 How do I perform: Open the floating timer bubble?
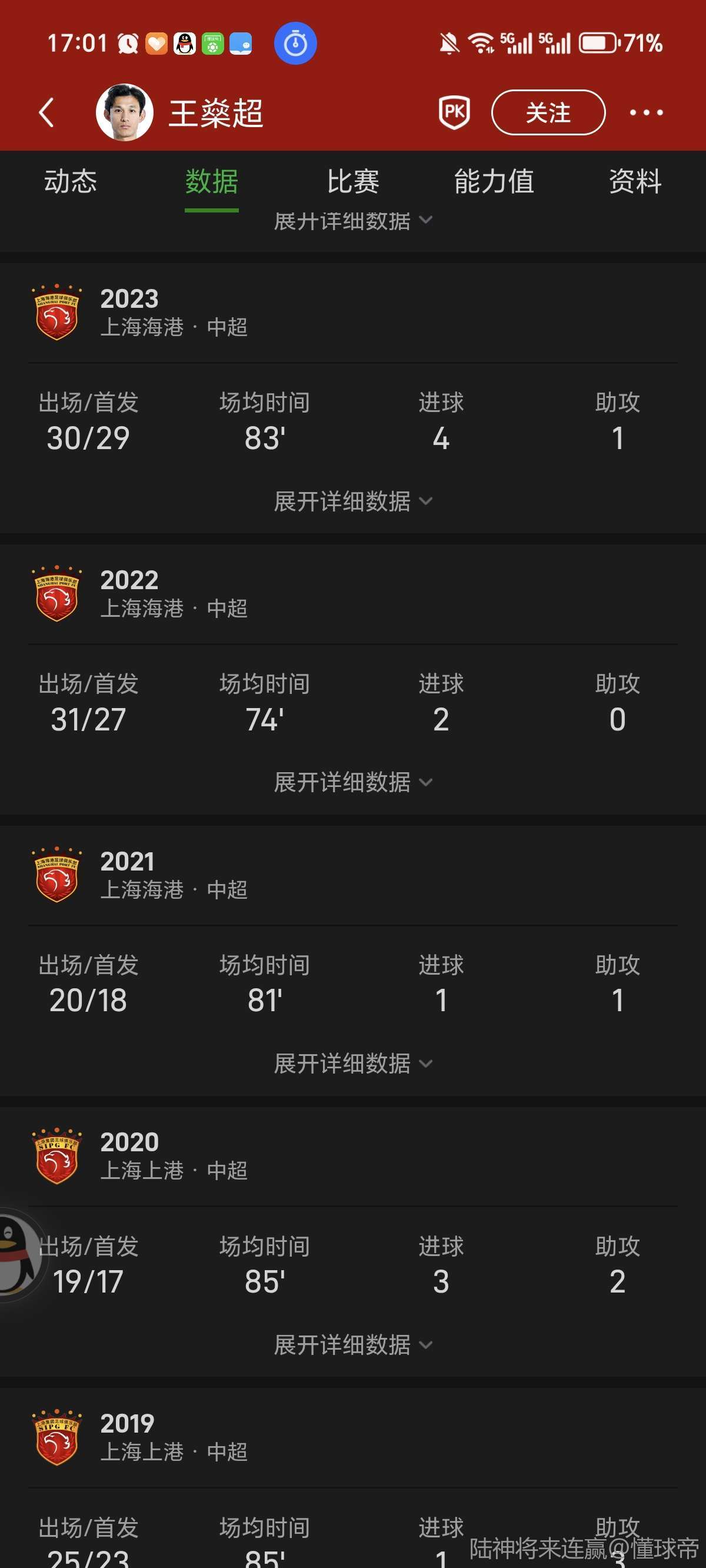(x=295, y=43)
